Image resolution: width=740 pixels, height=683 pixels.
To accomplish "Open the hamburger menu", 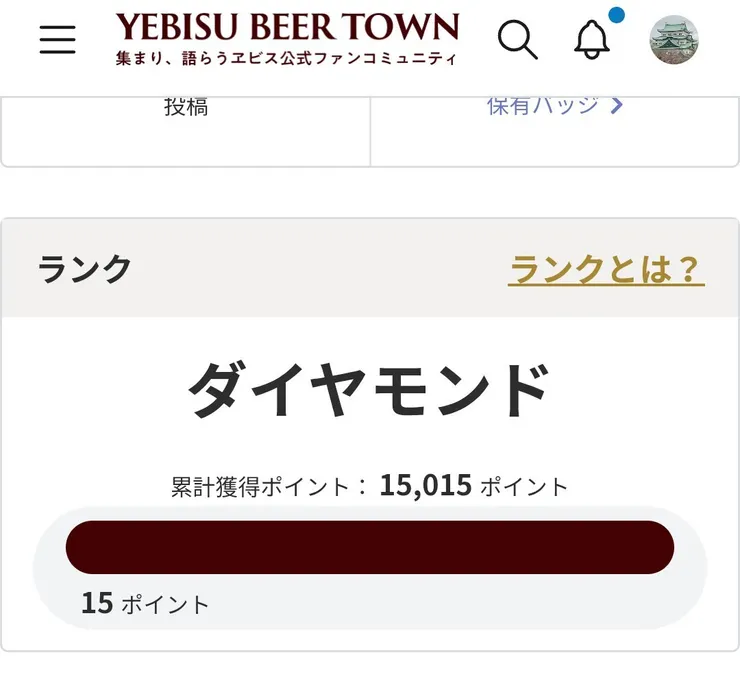I will click(58, 39).
